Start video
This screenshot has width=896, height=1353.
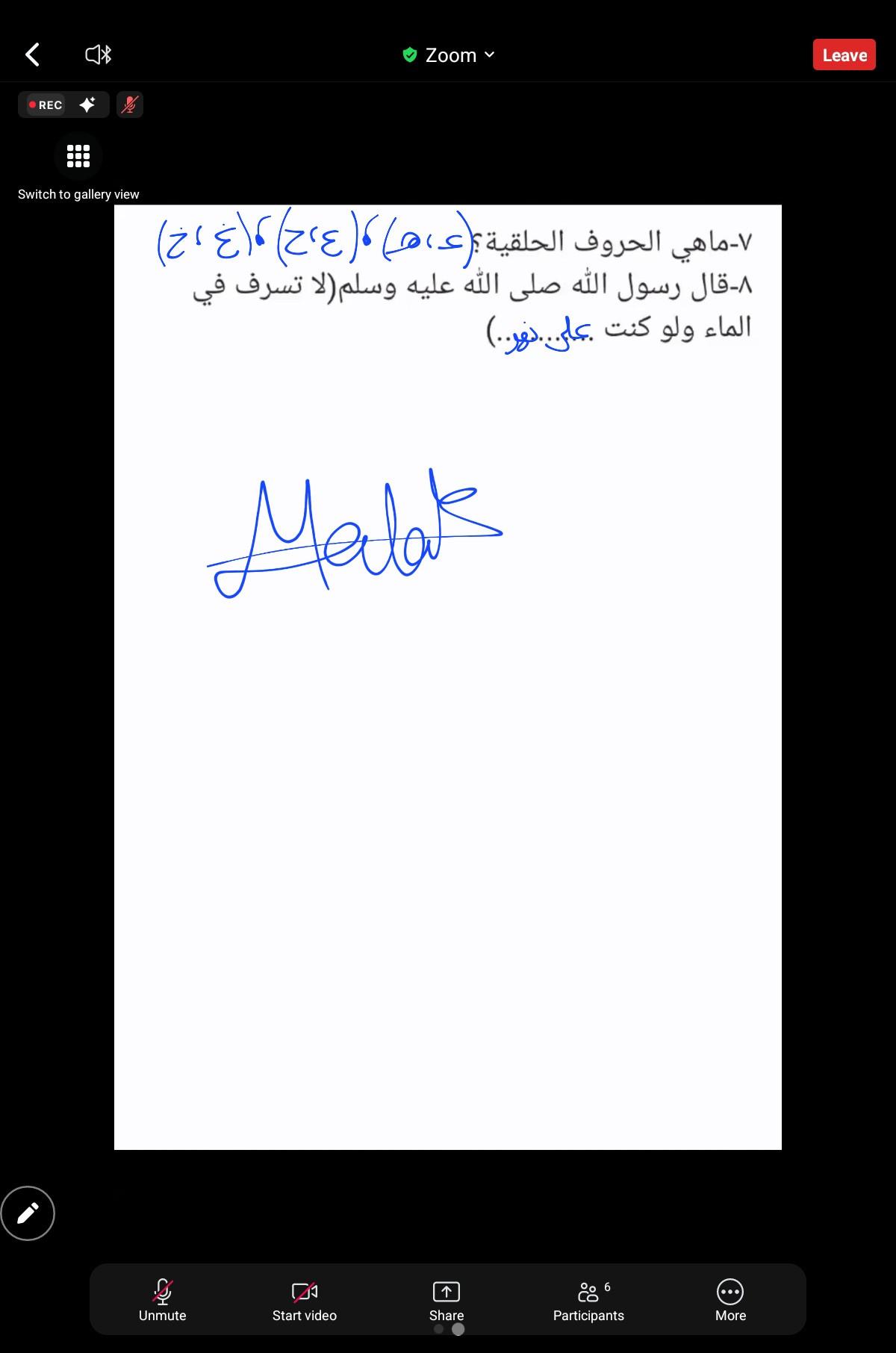coord(304,1299)
